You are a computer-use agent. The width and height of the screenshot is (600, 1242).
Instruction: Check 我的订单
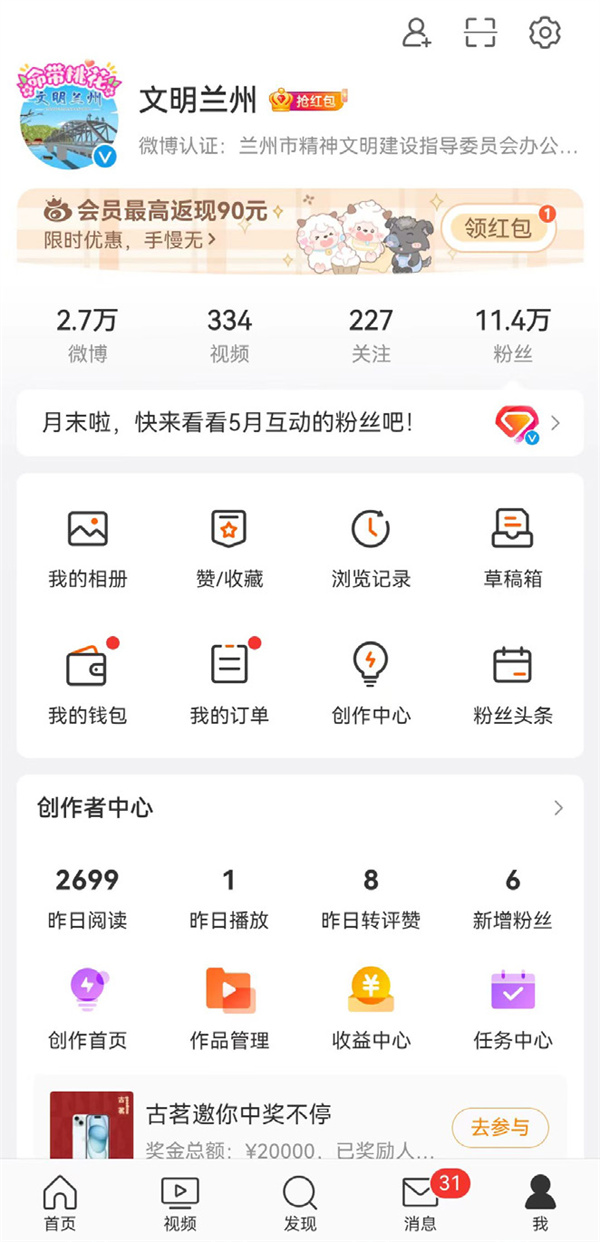[229, 684]
